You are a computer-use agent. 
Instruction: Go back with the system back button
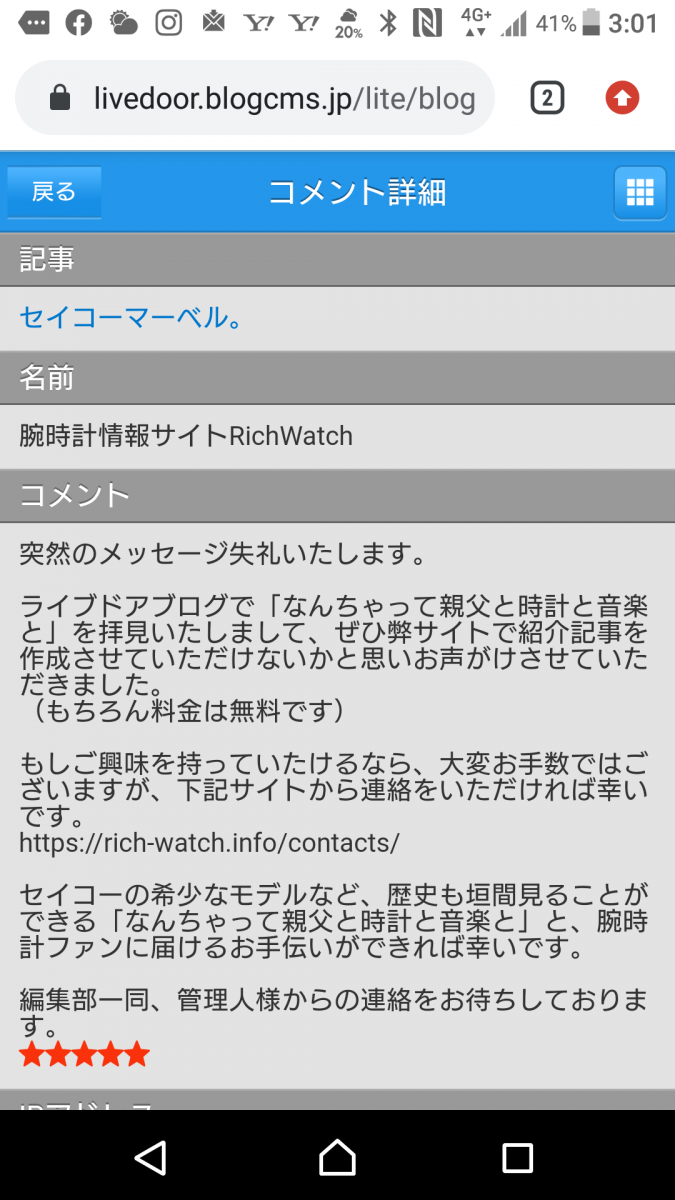coord(151,1157)
